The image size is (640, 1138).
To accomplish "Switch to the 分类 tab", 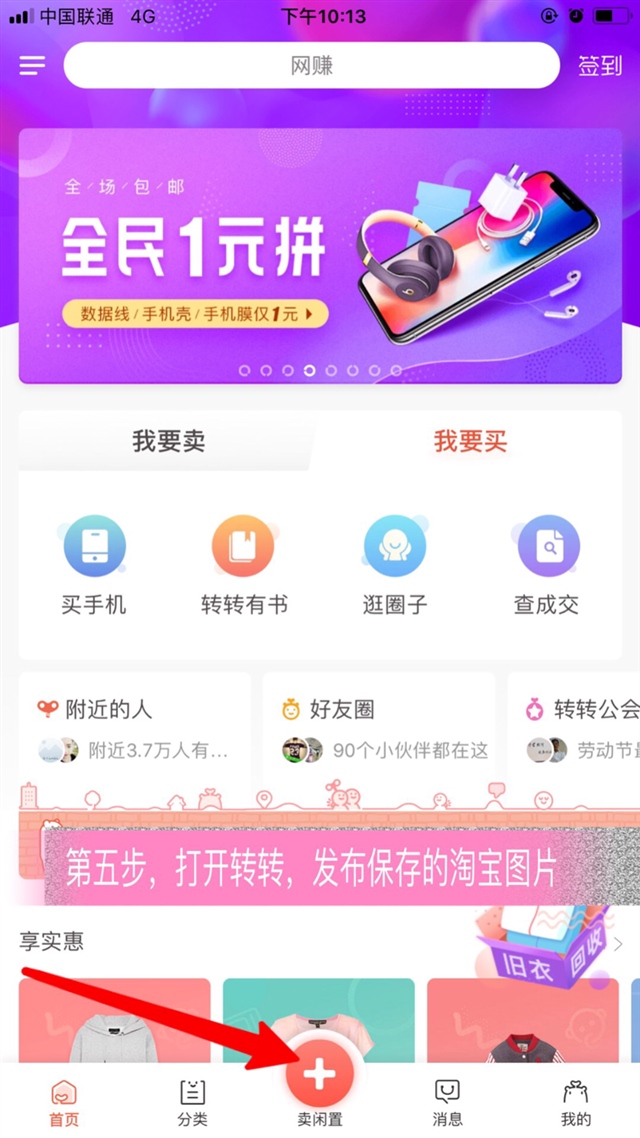I will pyautogui.click(x=192, y=1102).
